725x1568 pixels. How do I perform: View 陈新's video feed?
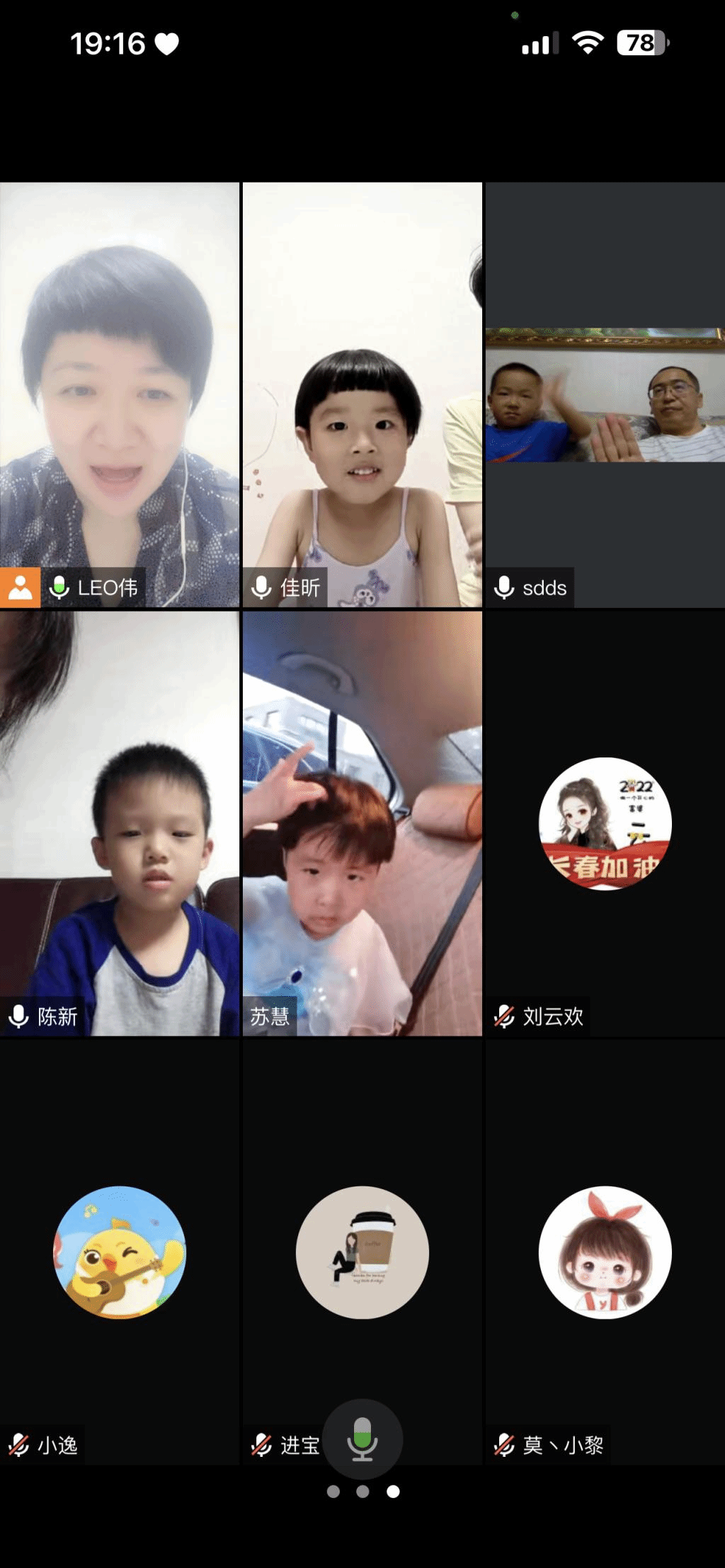120,823
